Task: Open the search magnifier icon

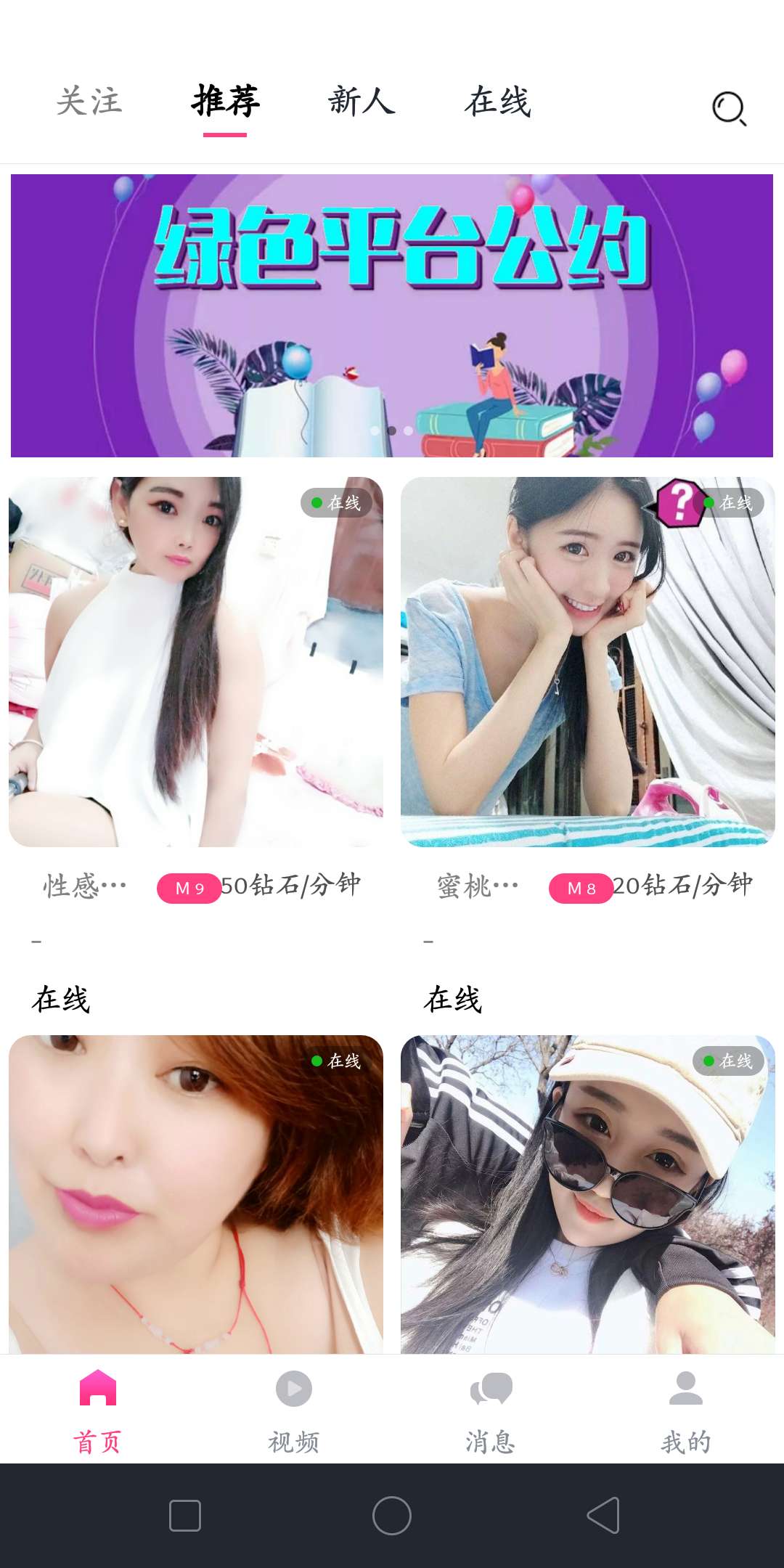Action: 729,109
